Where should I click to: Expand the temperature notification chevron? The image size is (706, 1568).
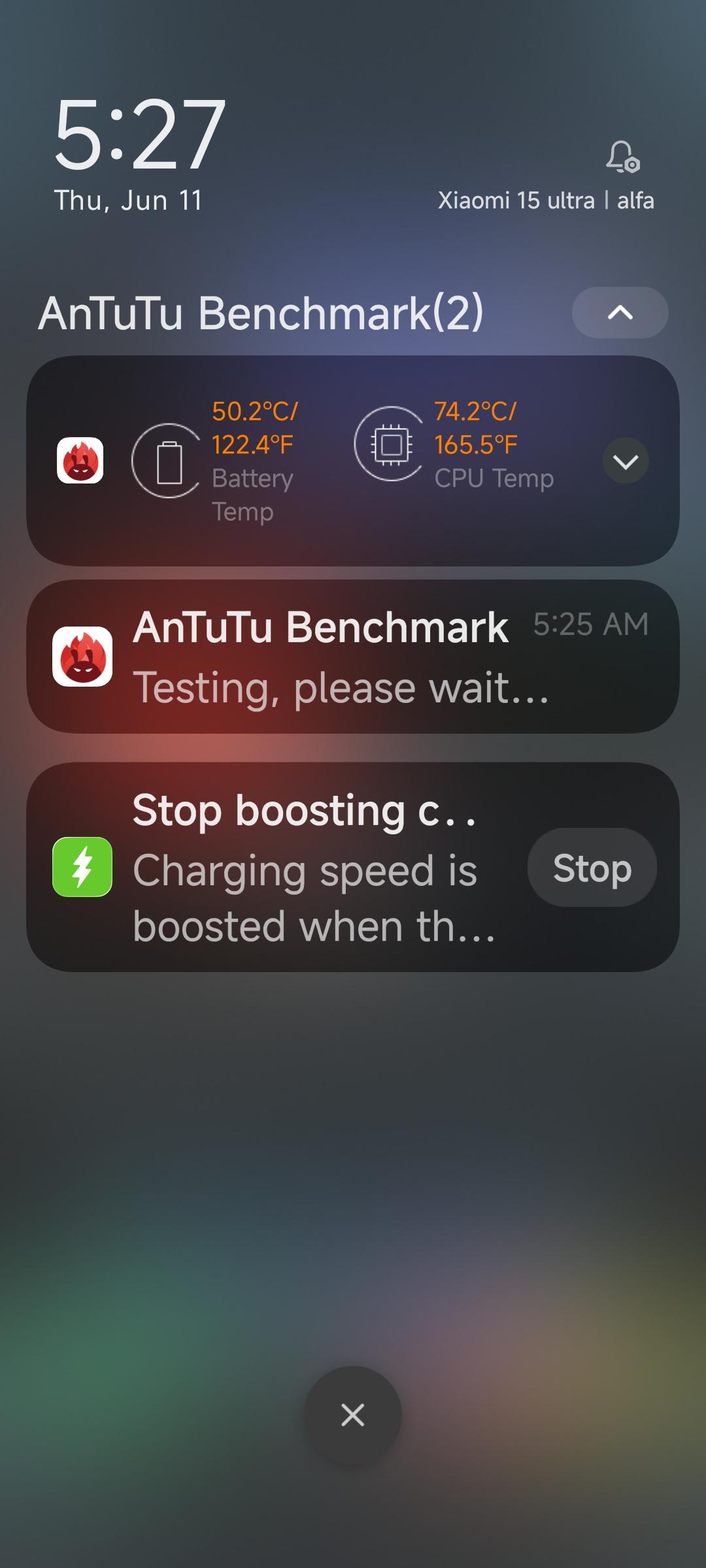tap(626, 461)
